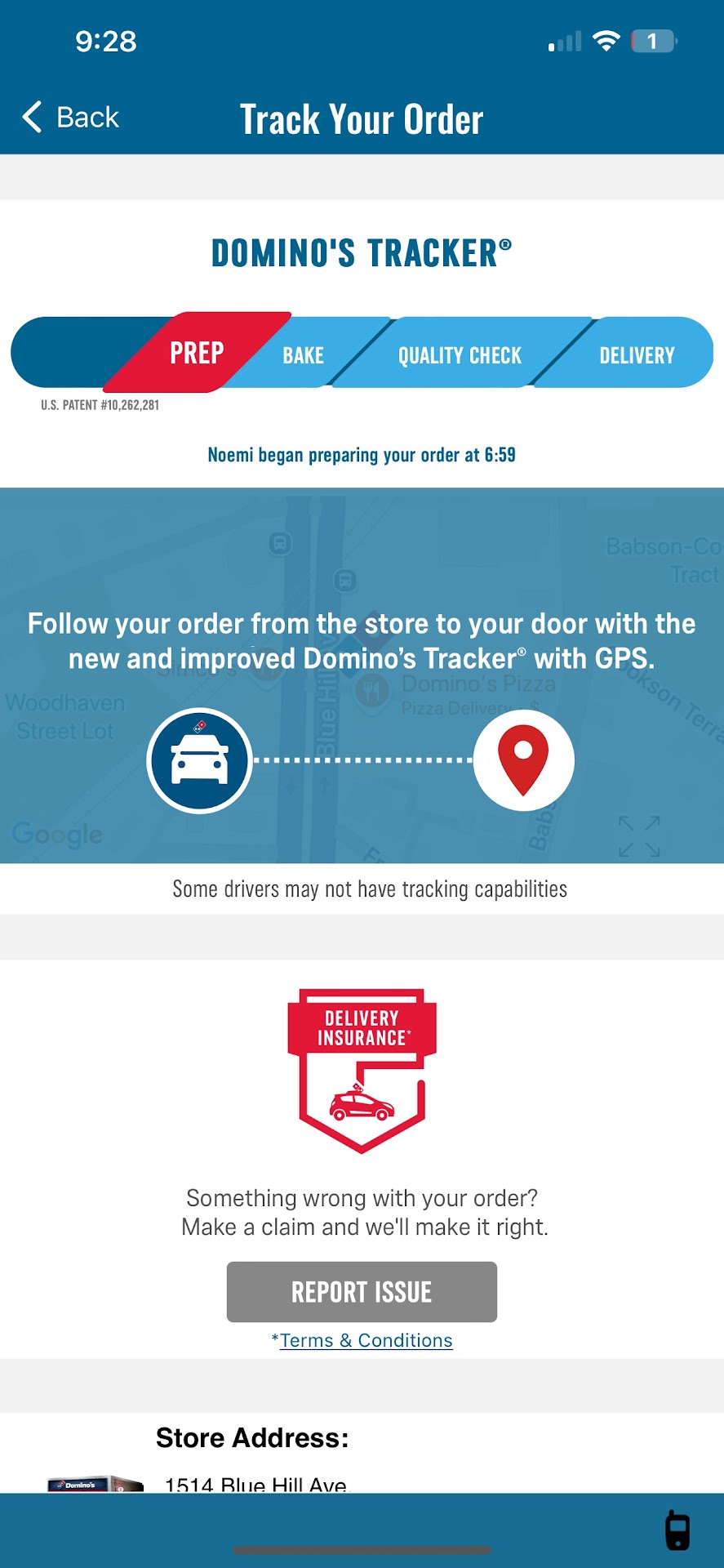Screen dimensions: 724x1568
Task: Expand the map to full screen
Action: coord(639,836)
